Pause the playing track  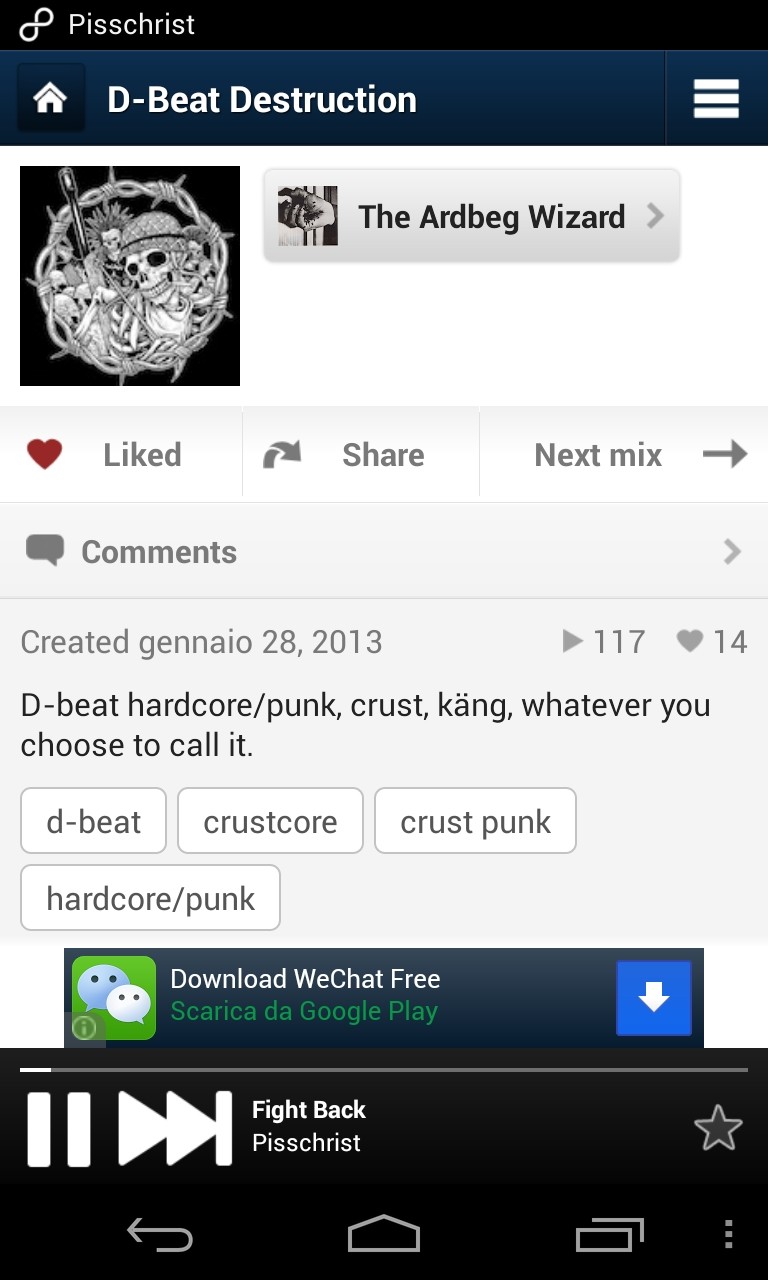click(x=58, y=1129)
